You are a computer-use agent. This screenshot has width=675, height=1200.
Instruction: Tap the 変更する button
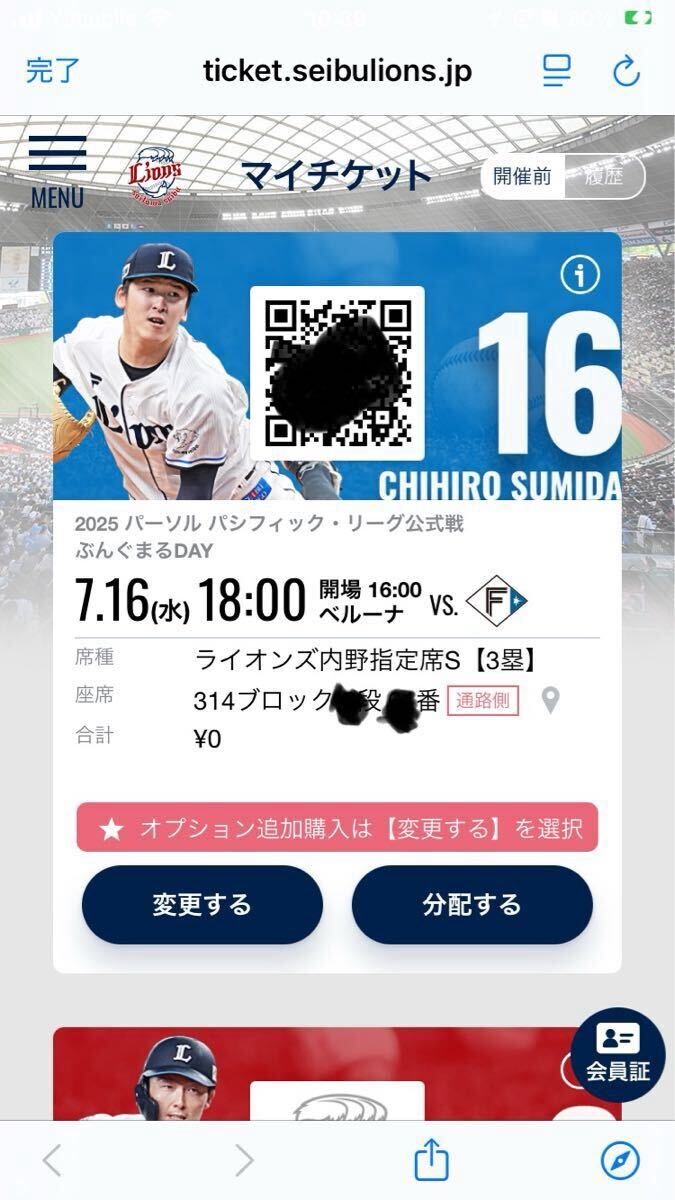(x=202, y=905)
